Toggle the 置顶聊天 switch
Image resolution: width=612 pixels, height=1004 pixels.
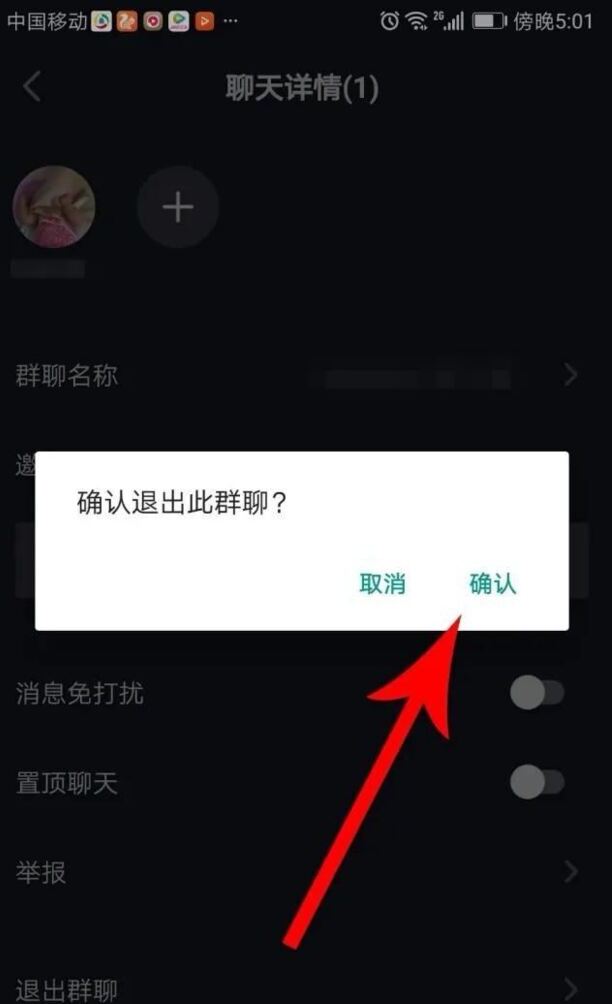click(x=537, y=782)
